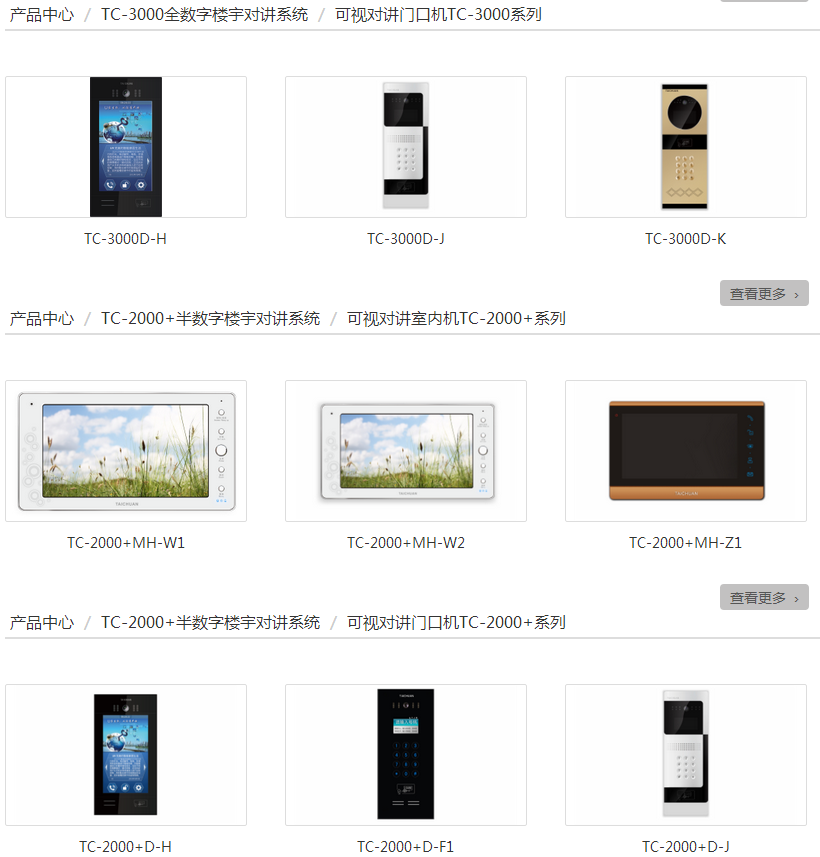
Task: Open the TC-2000+D-J door station
Action: pyautogui.click(x=686, y=755)
